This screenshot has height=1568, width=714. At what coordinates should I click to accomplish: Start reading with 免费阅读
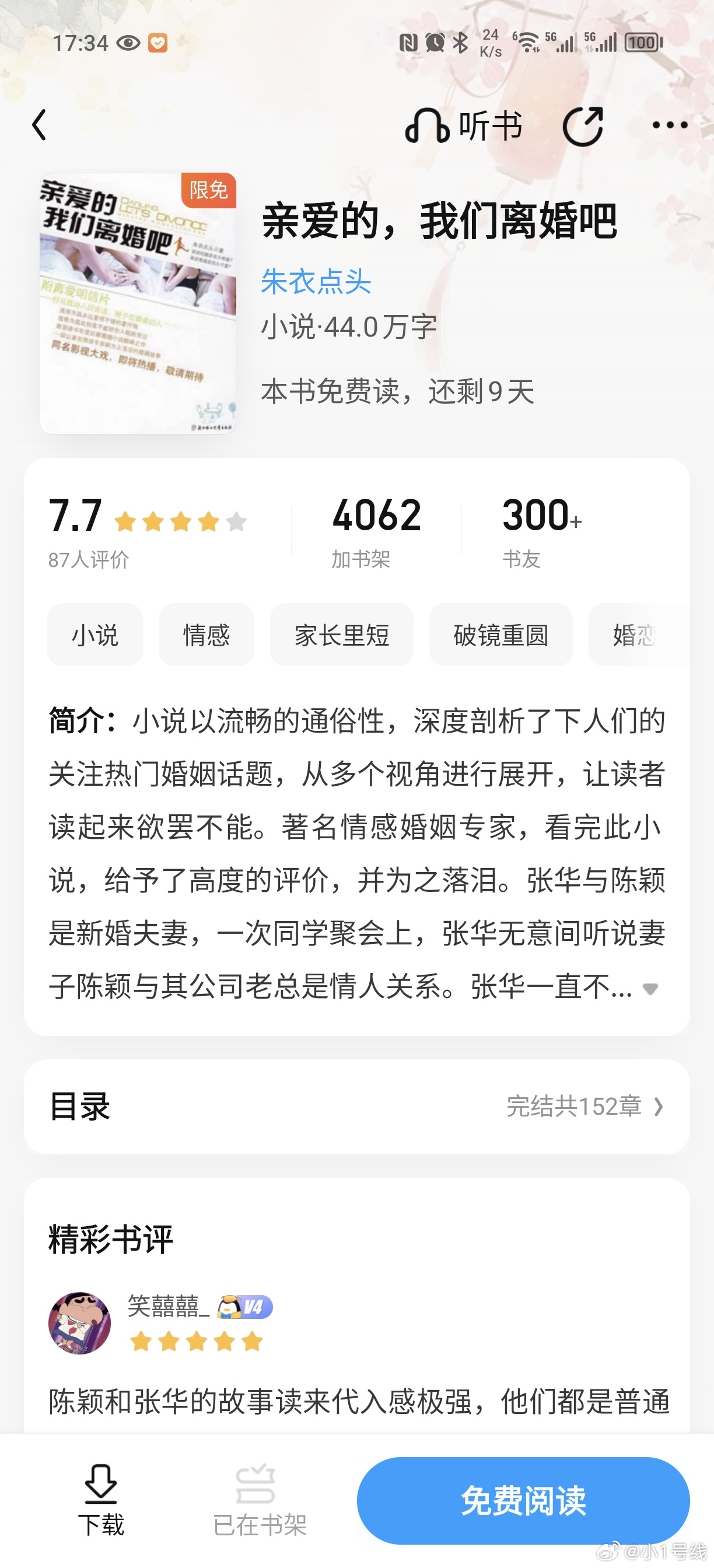(523, 1500)
